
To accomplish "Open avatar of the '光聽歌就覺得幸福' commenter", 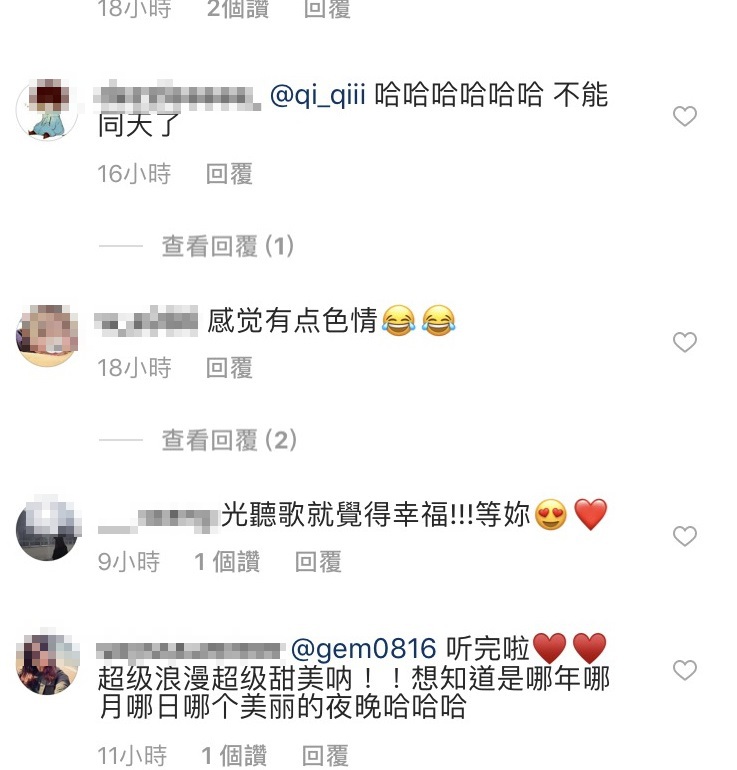I will coord(47,527).
